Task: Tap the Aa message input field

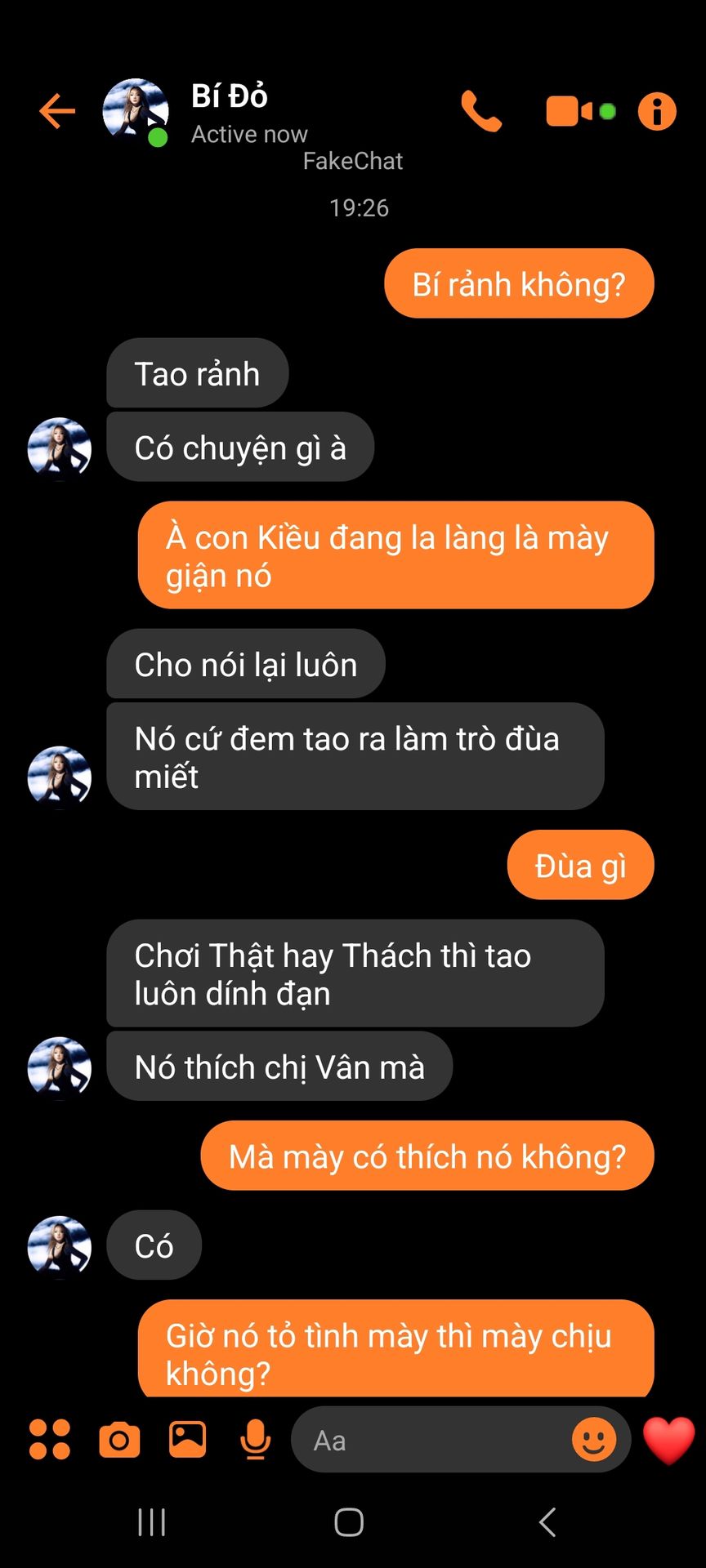Action: point(433,1440)
